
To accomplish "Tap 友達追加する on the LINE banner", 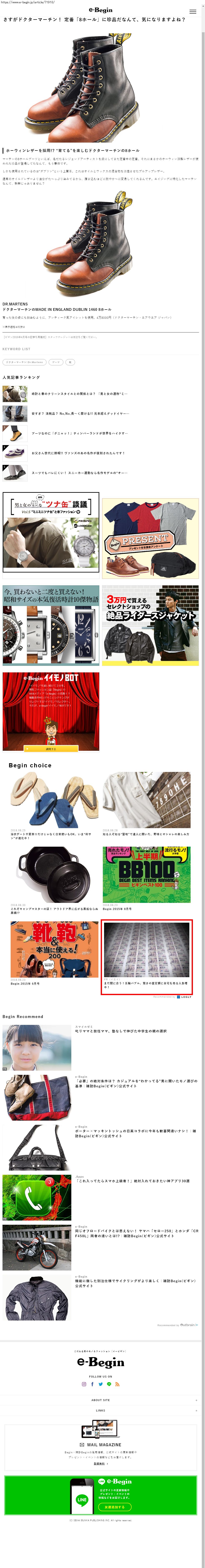I will [115, 1507].
